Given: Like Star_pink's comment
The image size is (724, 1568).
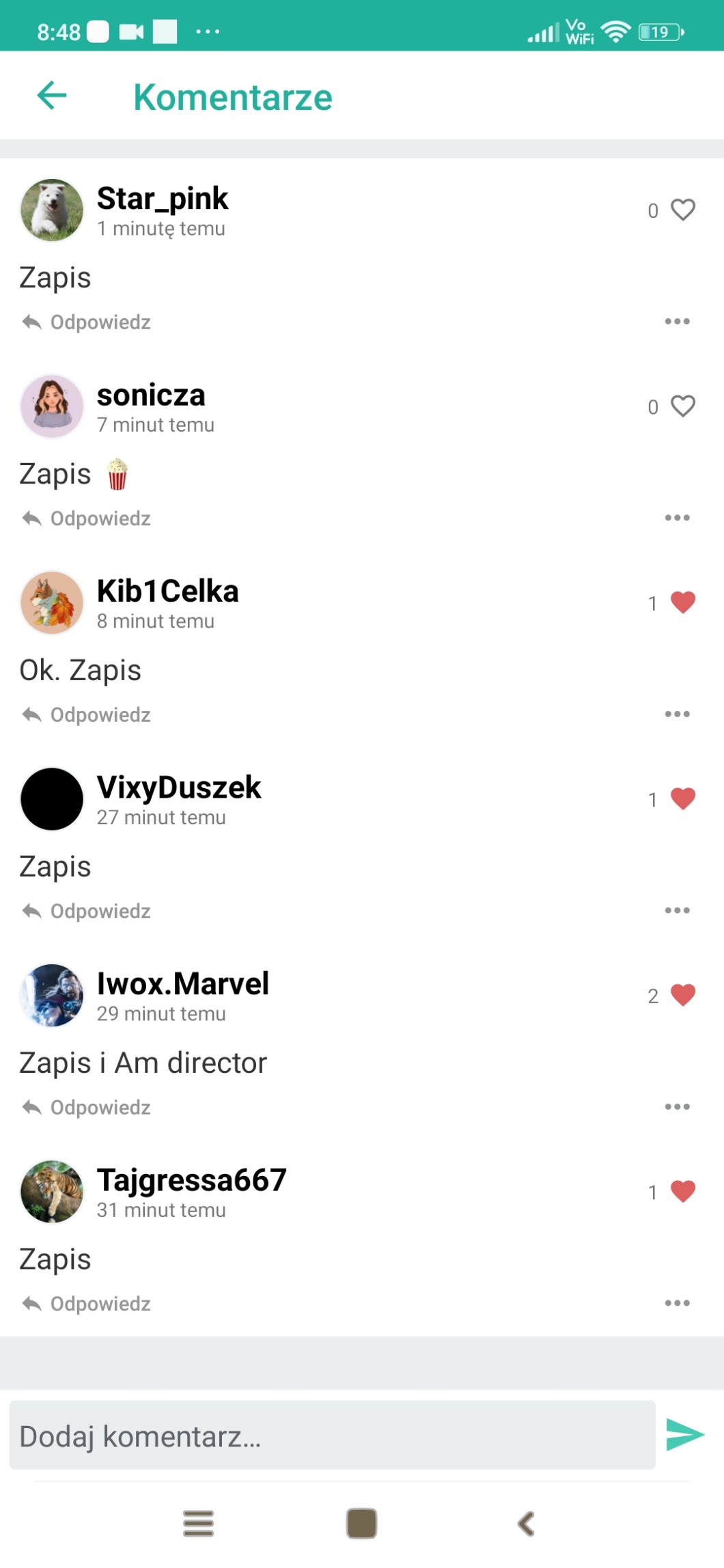Looking at the screenshot, I should pyautogui.click(x=682, y=210).
